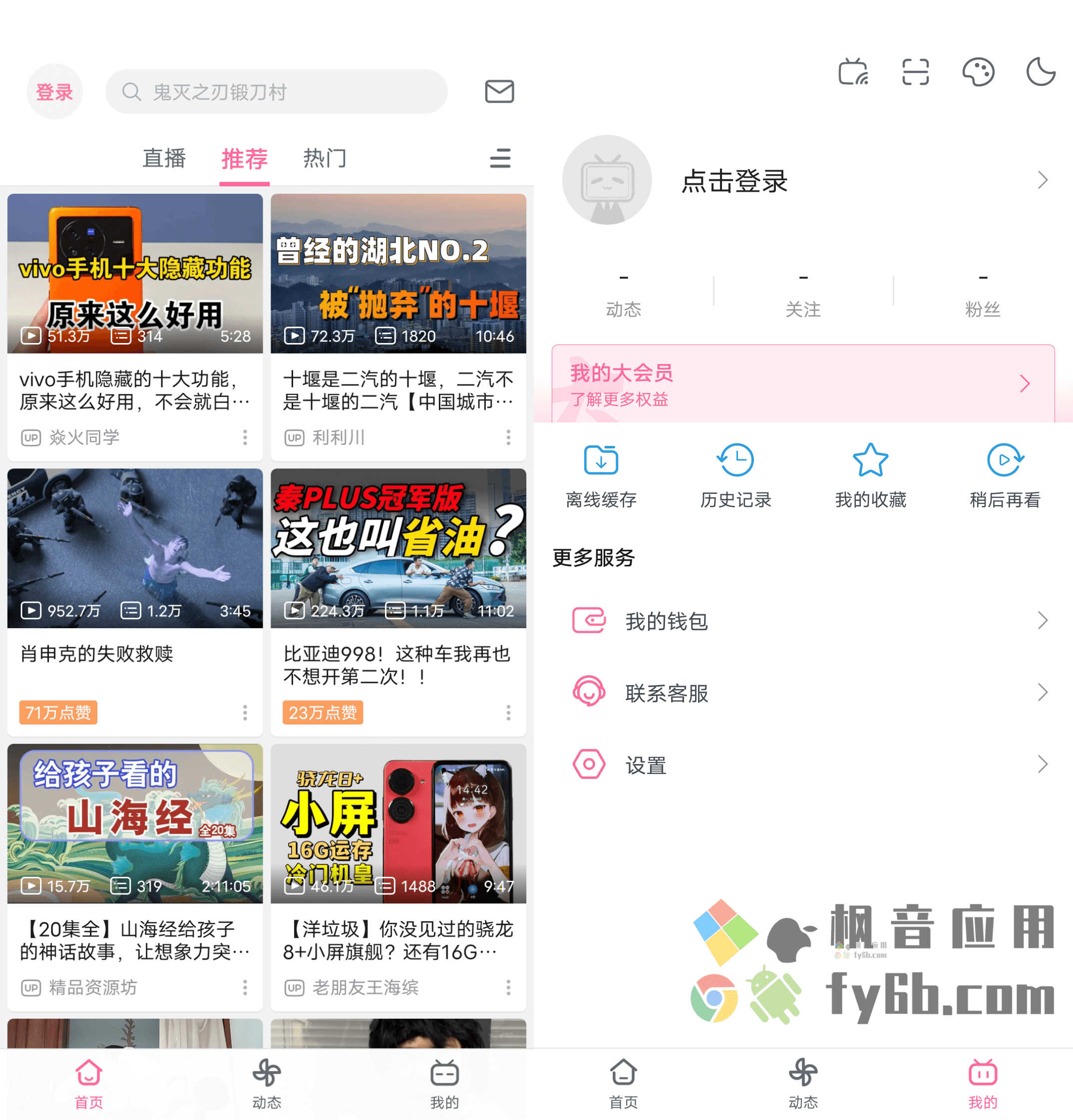
Task: Switch to the 直播 tab
Action: (x=164, y=158)
